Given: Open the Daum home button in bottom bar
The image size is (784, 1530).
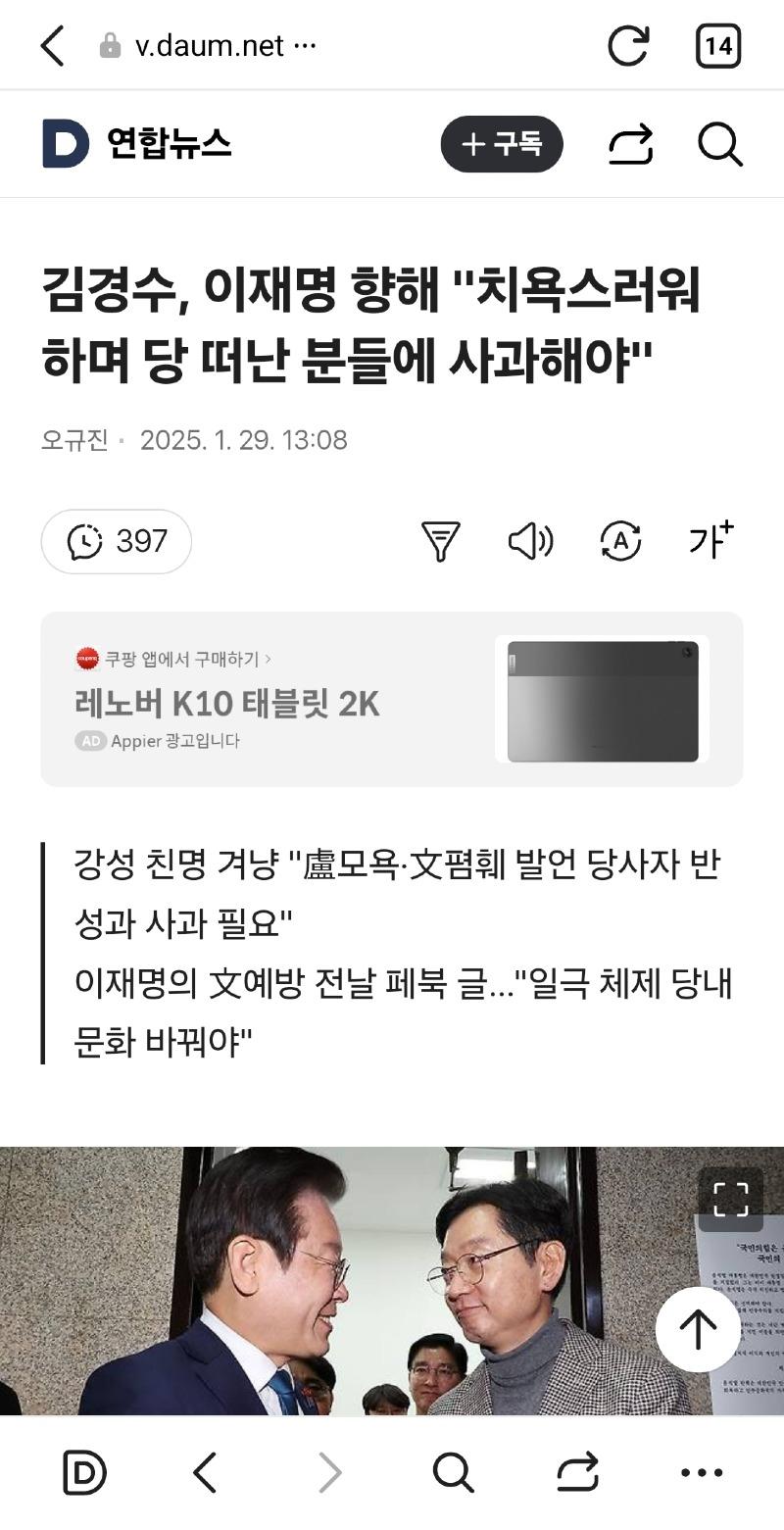Looking at the screenshot, I should click(84, 1472).
